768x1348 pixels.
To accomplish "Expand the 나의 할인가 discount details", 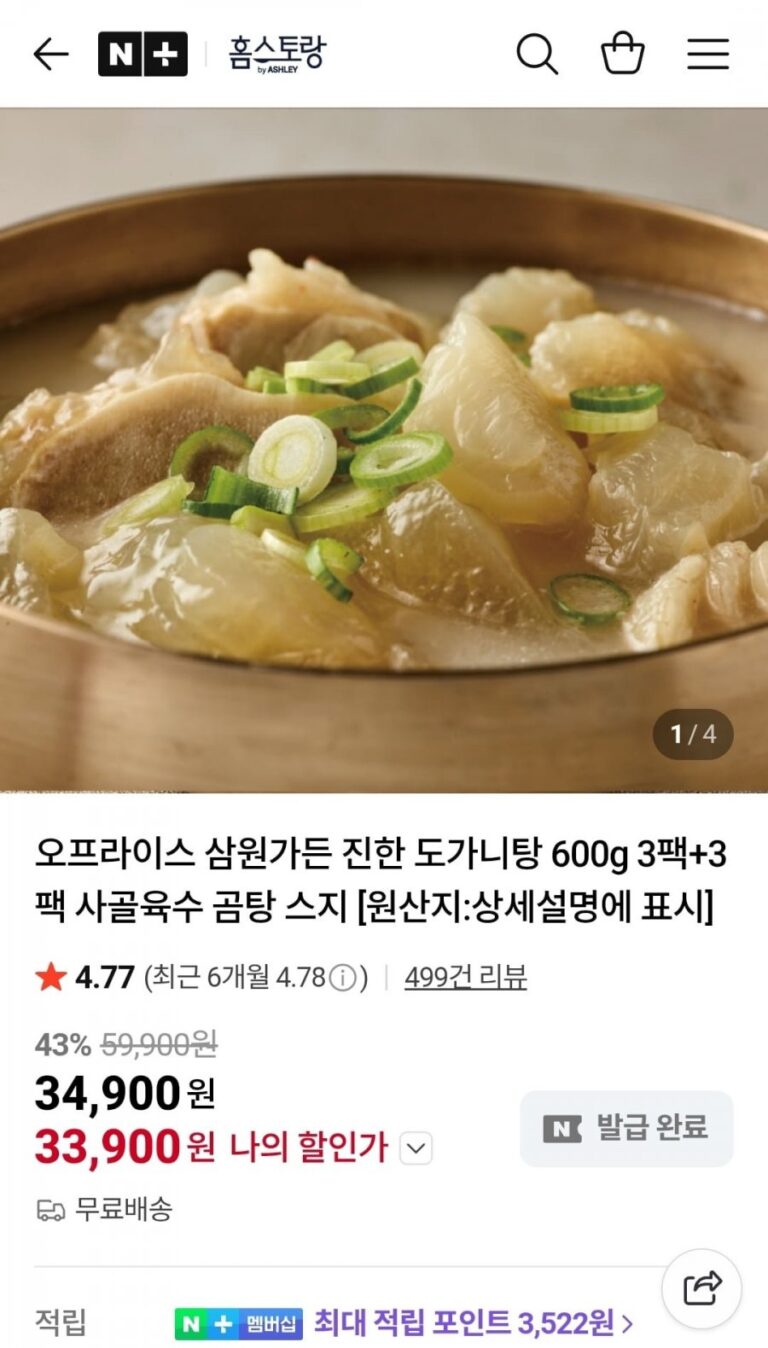I will tap(416, 1149).
